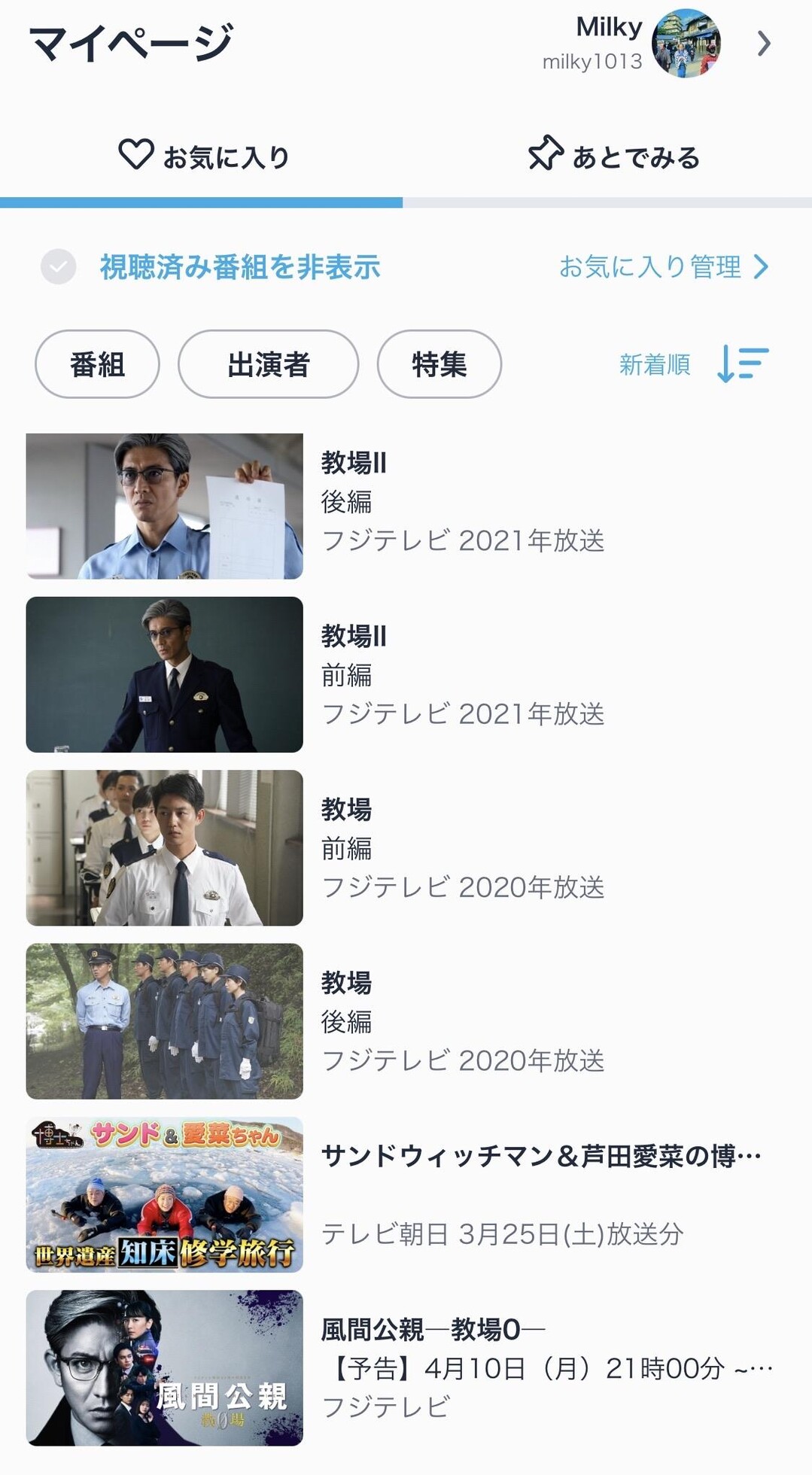The height and width of the screenshot is (1475, 812).
Task: Switch to the あとでみる tab
Action: (x=613, y=157)
